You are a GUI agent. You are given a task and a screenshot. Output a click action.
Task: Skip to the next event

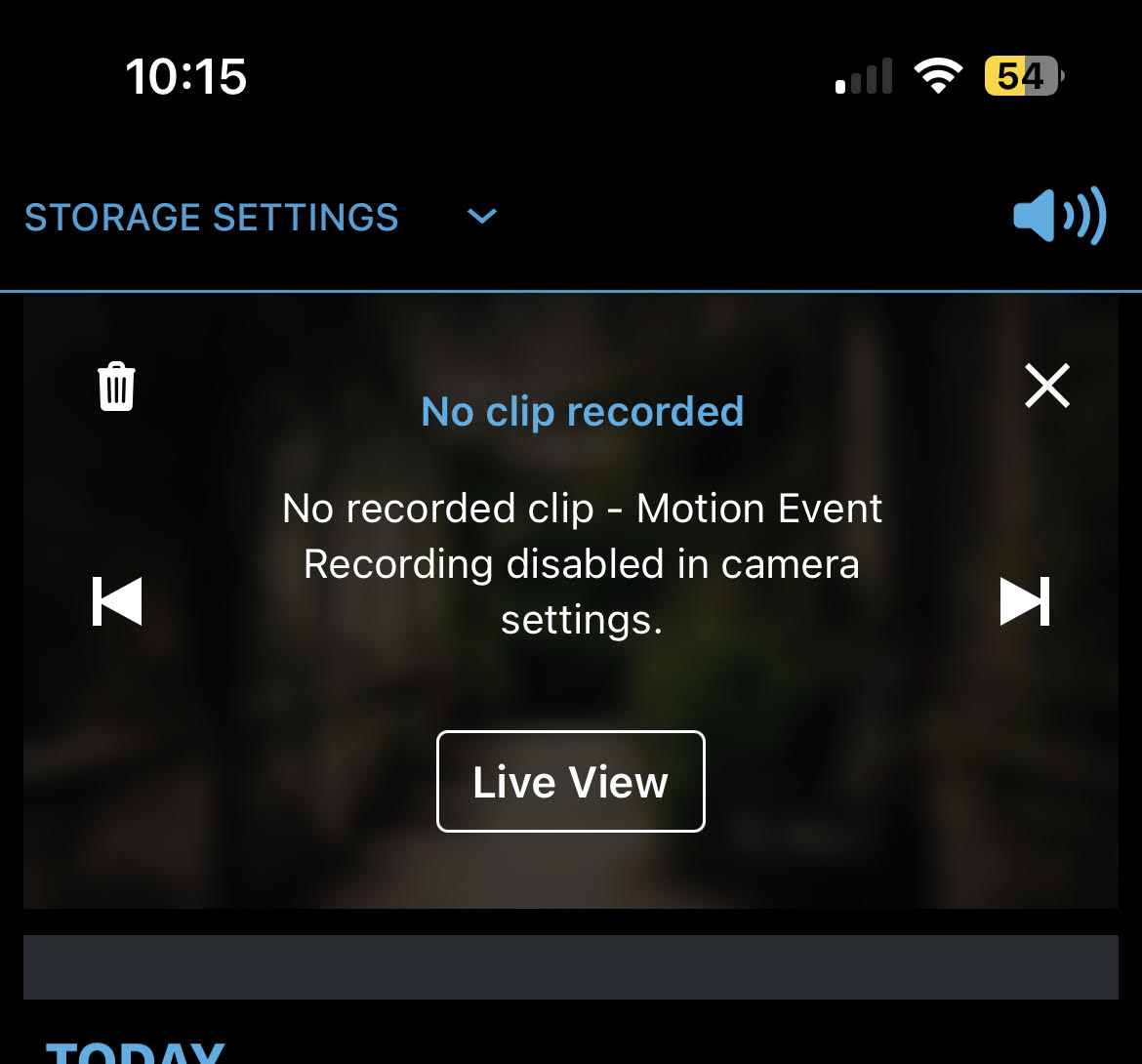click(1025, 600)
